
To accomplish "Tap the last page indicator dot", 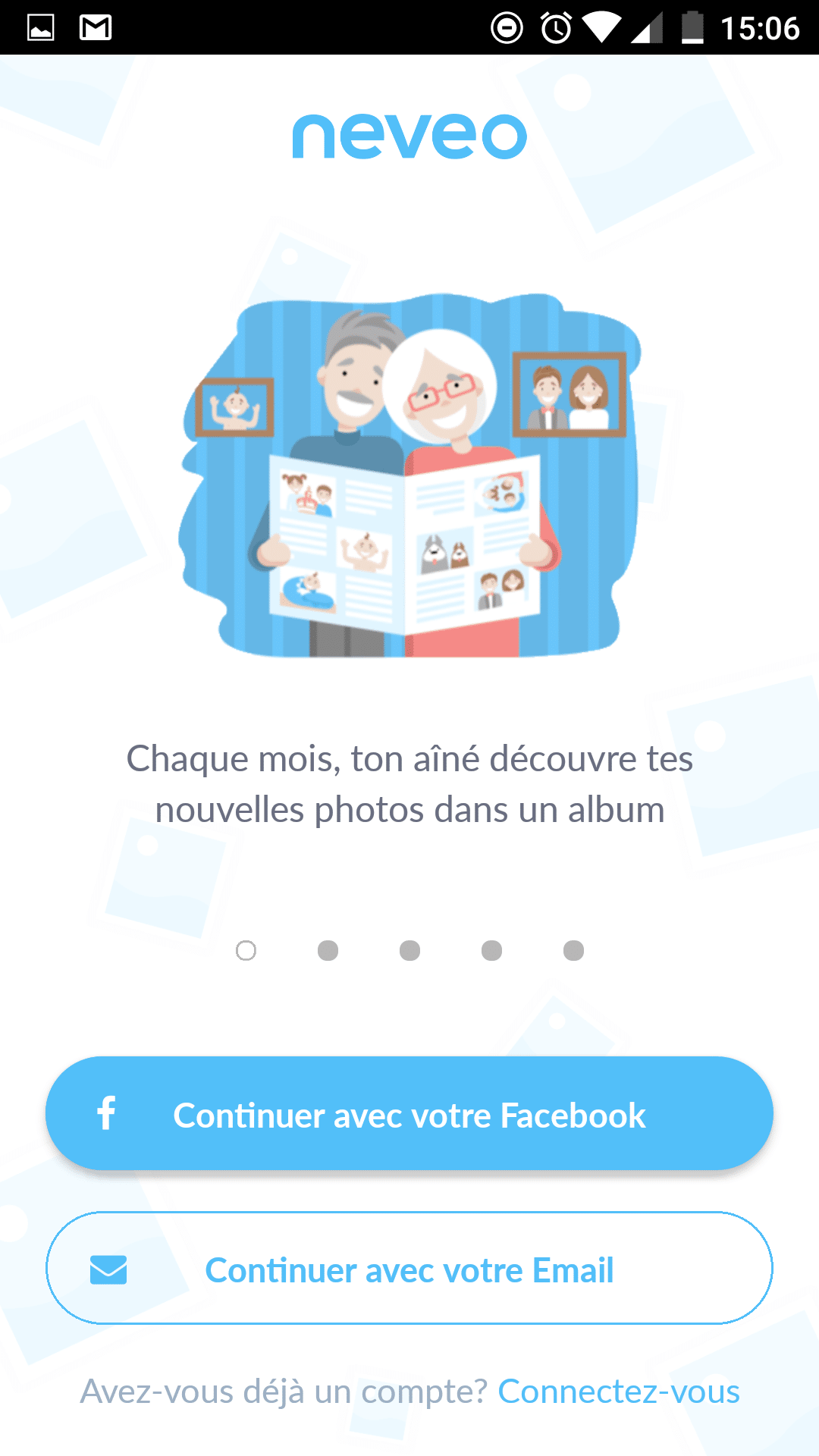I will tap(573, 950).
